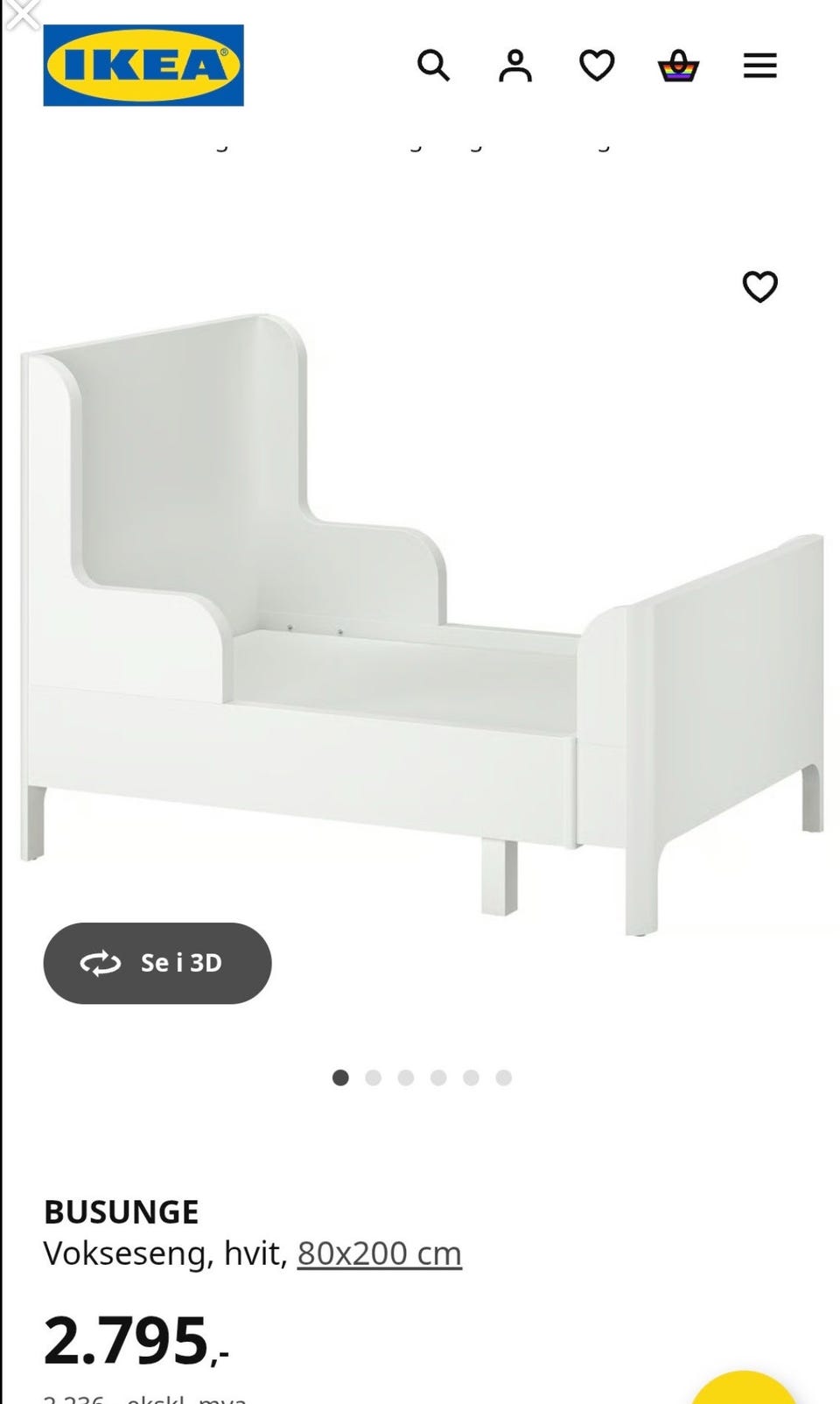Viewport: 840px width, 1404px height.
Task: Open the search icon in the header
Action: tap(433, 66)
